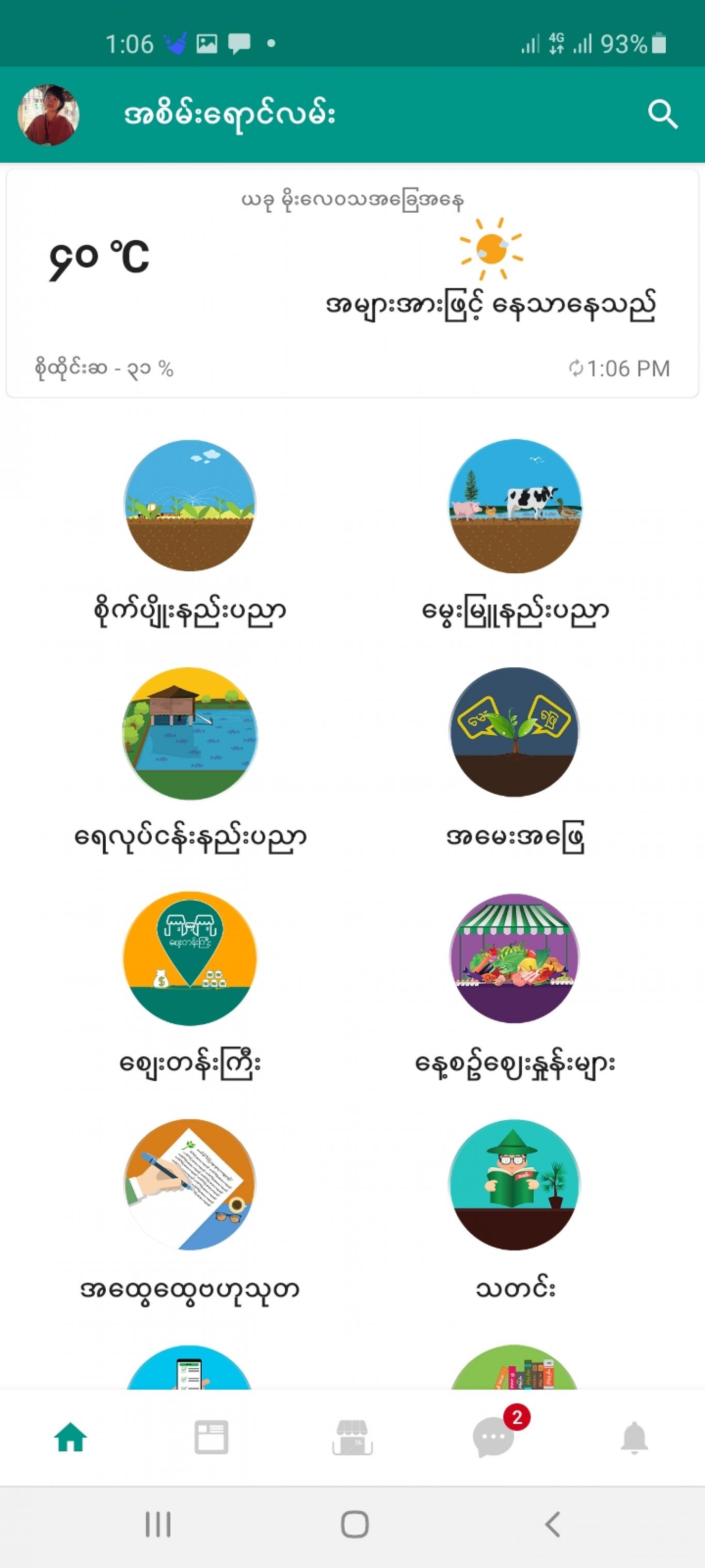Open the current weather card
Viewport: 705px width, 1568px height.
[352, 284]
